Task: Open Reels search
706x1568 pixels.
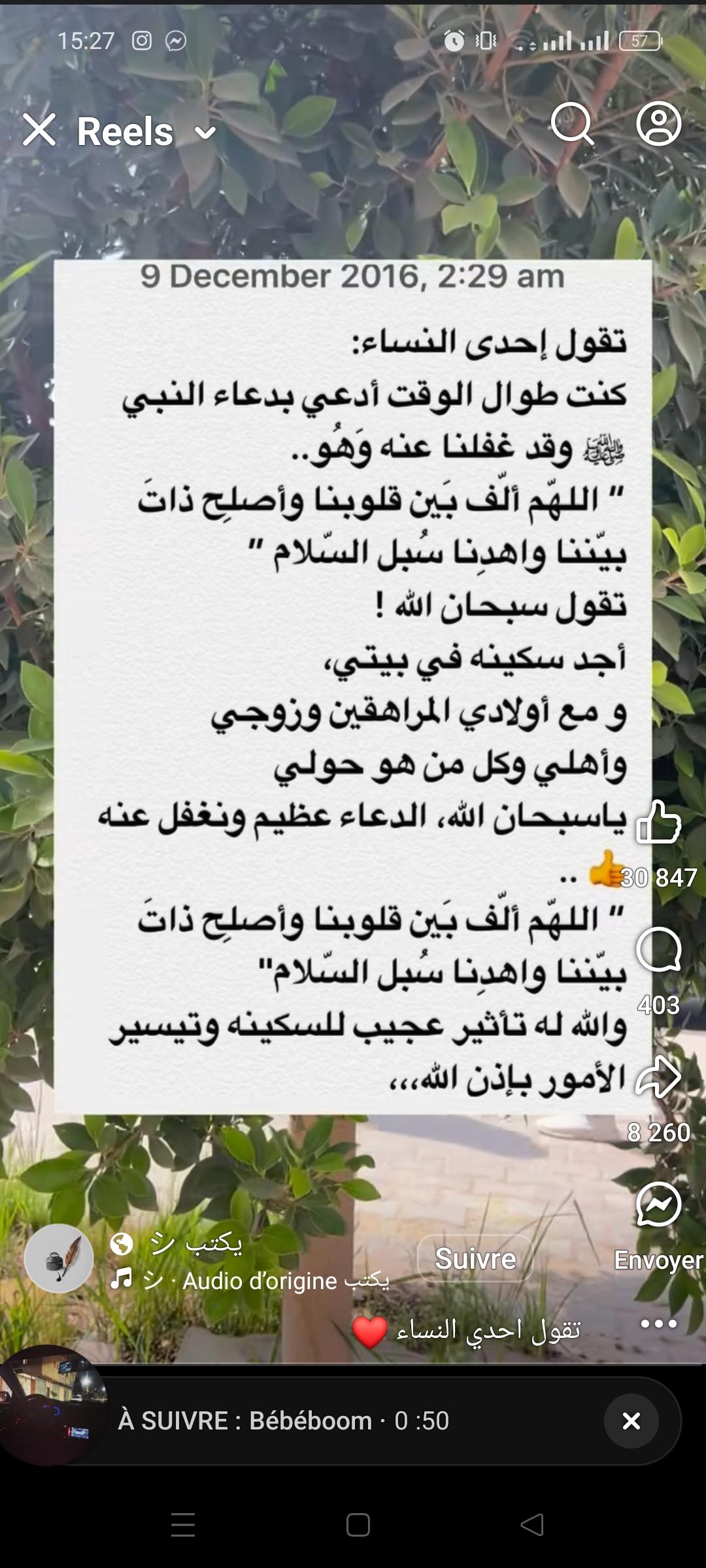Action: click(572, 123)
